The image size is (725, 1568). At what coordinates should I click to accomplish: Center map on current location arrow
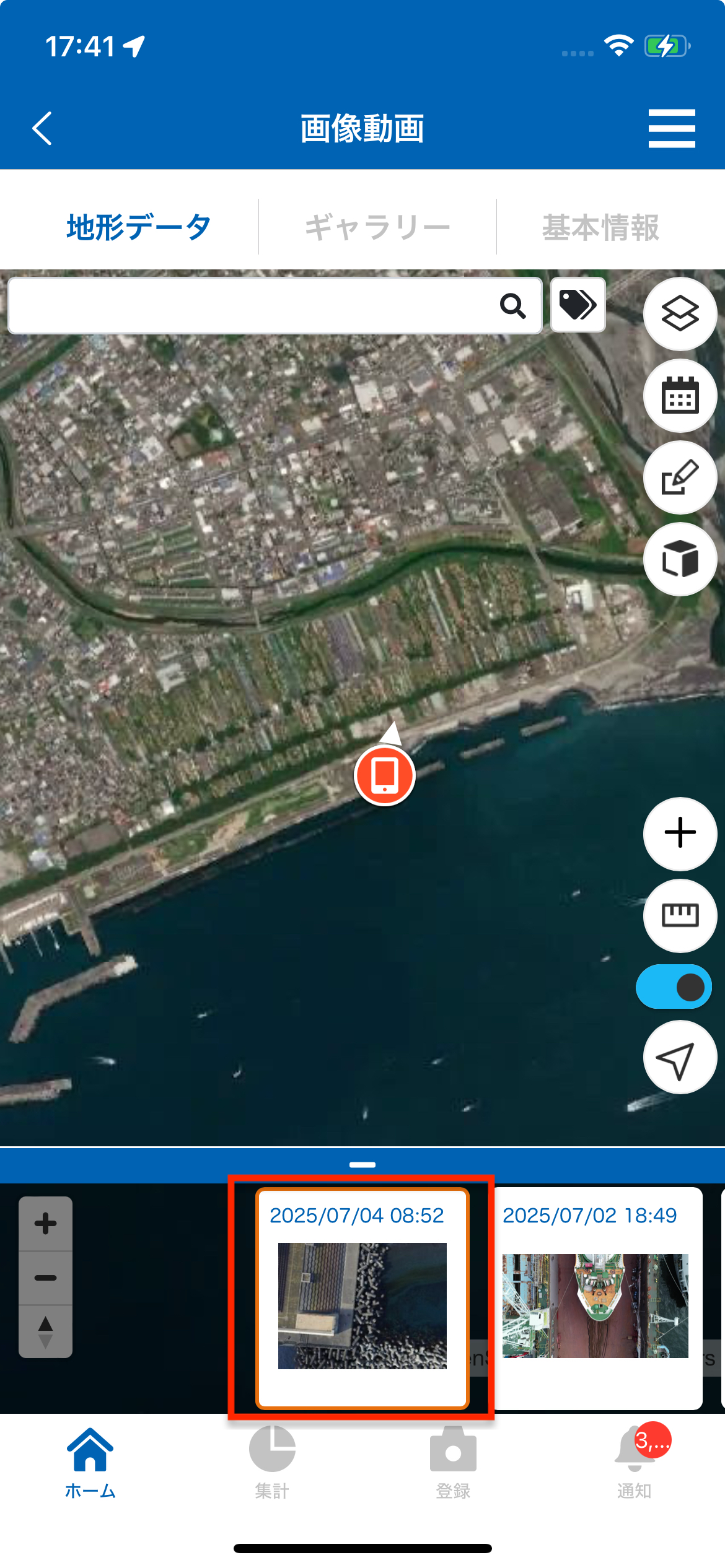pyautogui.click(x=680, y=1058)
